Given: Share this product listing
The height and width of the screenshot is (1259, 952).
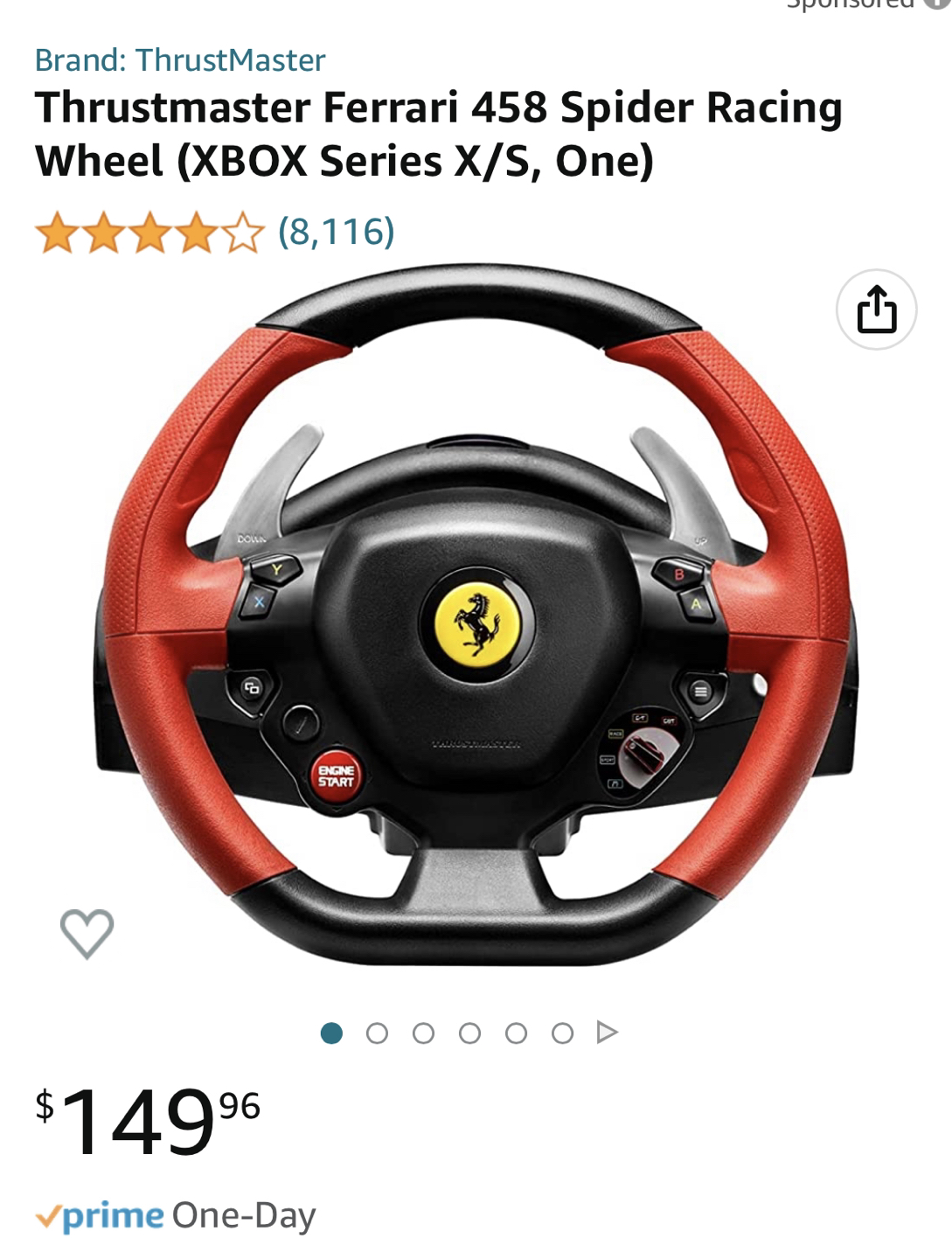Looking at the screenshot, I should [876, 310].
